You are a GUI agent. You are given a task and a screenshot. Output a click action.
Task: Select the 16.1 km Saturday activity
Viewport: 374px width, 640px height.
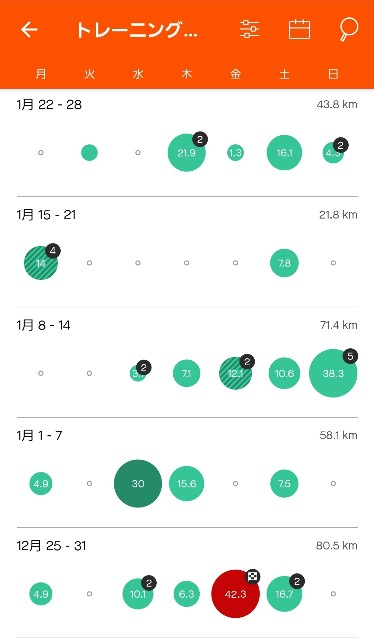284,153
